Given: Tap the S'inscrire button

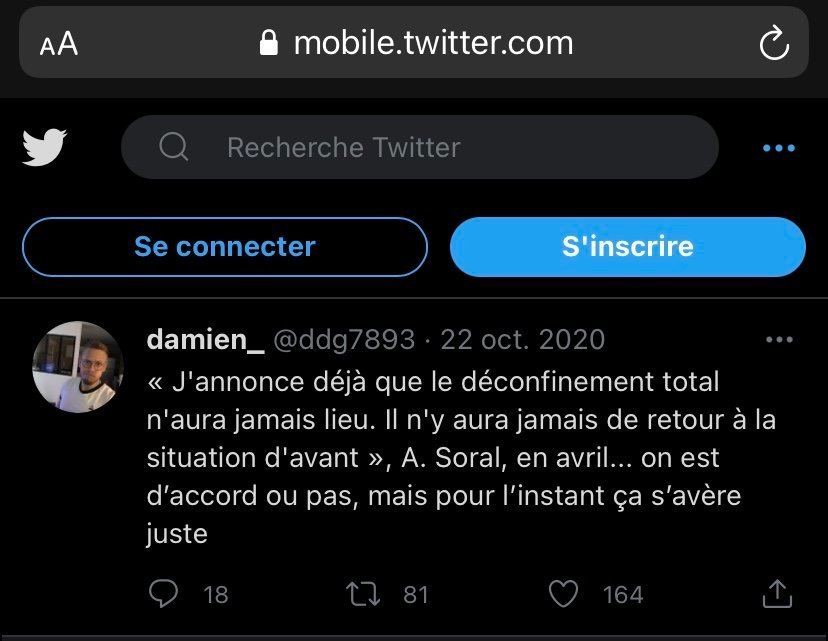Looking at the screenshot, I should [627, 246].
